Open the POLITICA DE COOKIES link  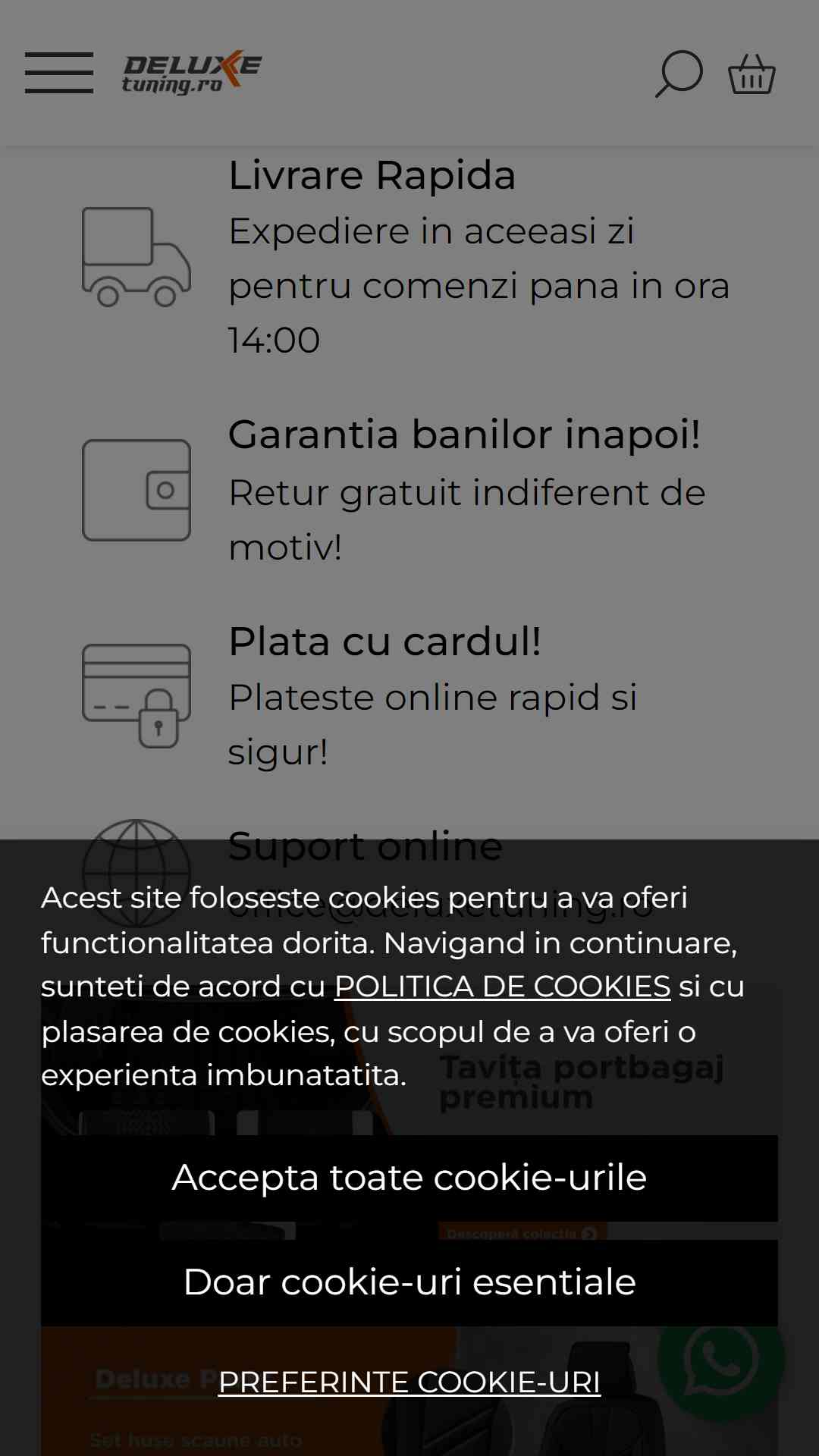point(503,987)
